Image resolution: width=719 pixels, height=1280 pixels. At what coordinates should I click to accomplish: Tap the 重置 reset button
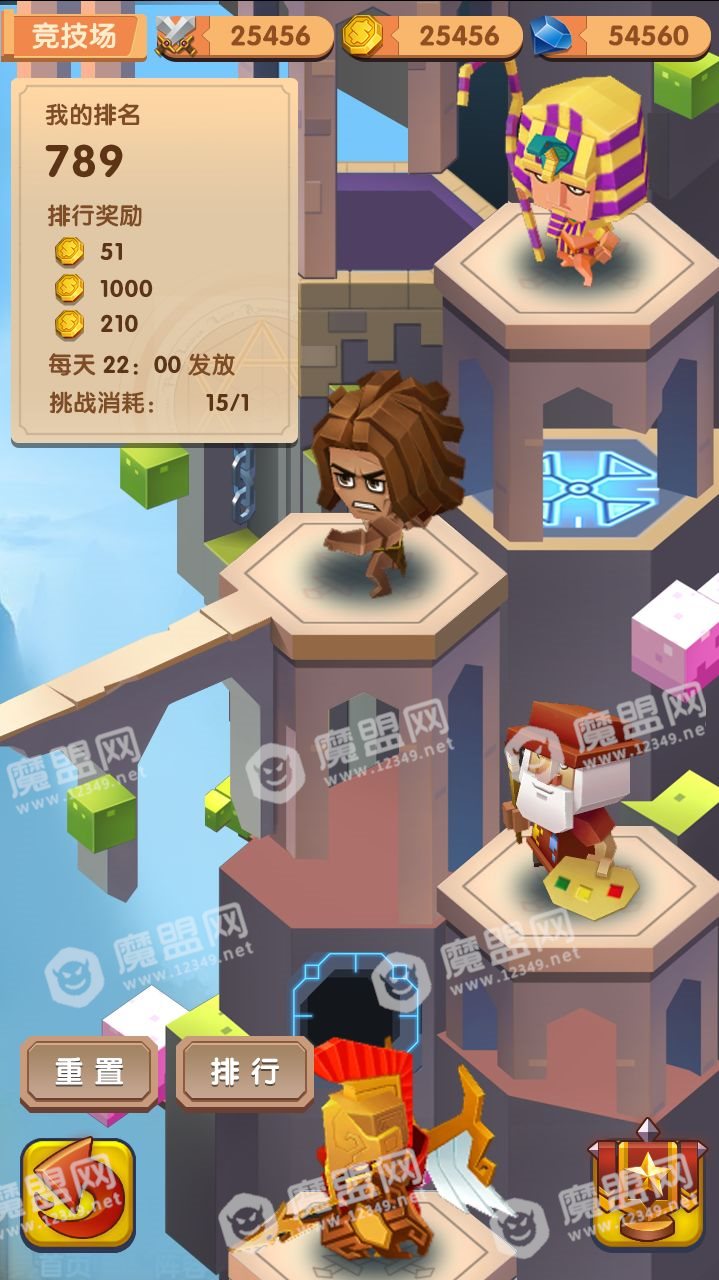click(89, 1073)
